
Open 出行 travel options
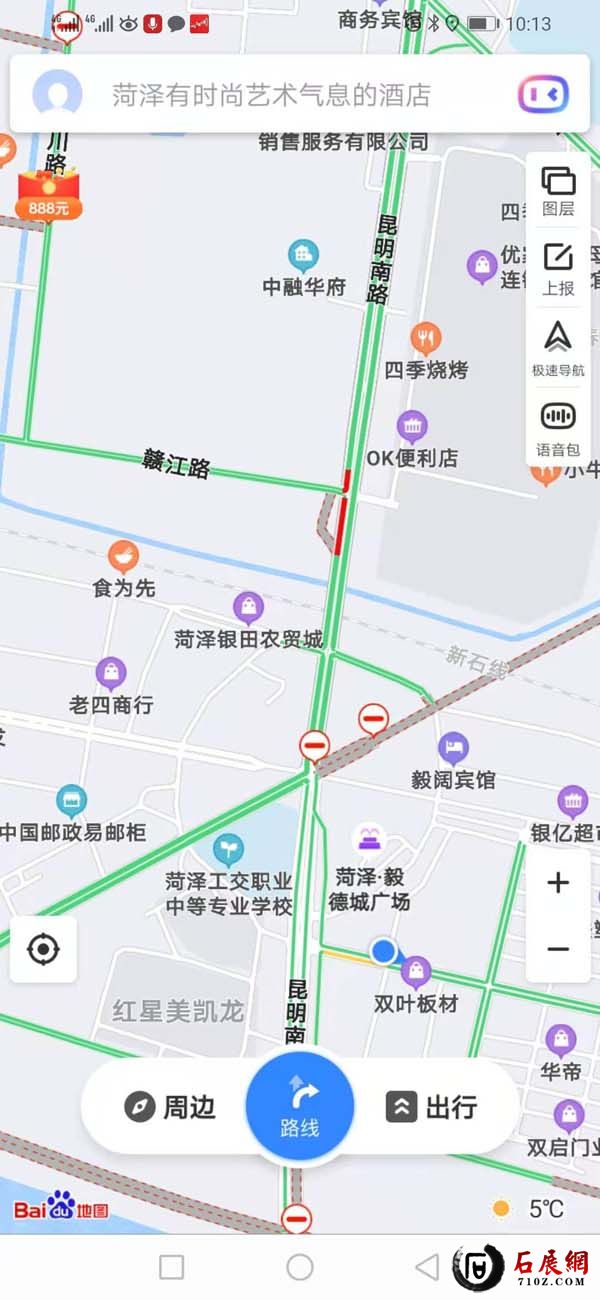[x=432, y=1107]
